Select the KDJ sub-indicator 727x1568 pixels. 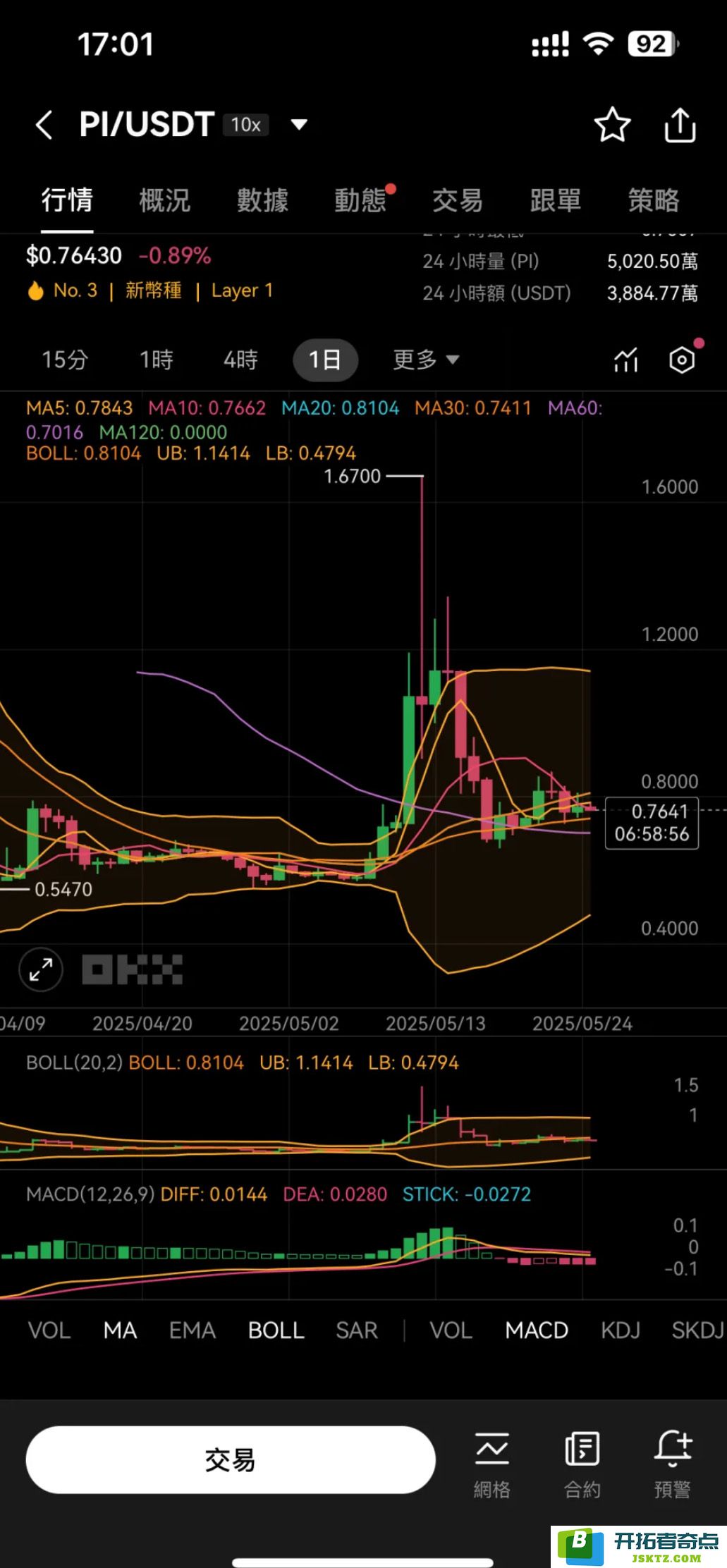point(621,1330)
